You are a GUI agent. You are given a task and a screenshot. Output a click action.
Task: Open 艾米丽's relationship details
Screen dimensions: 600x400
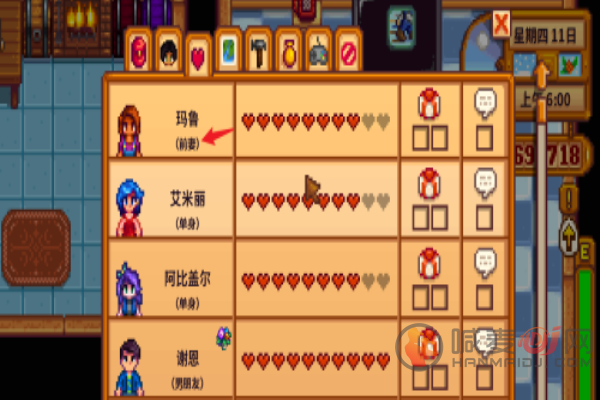pyautogui.click(x=170, y=200)
